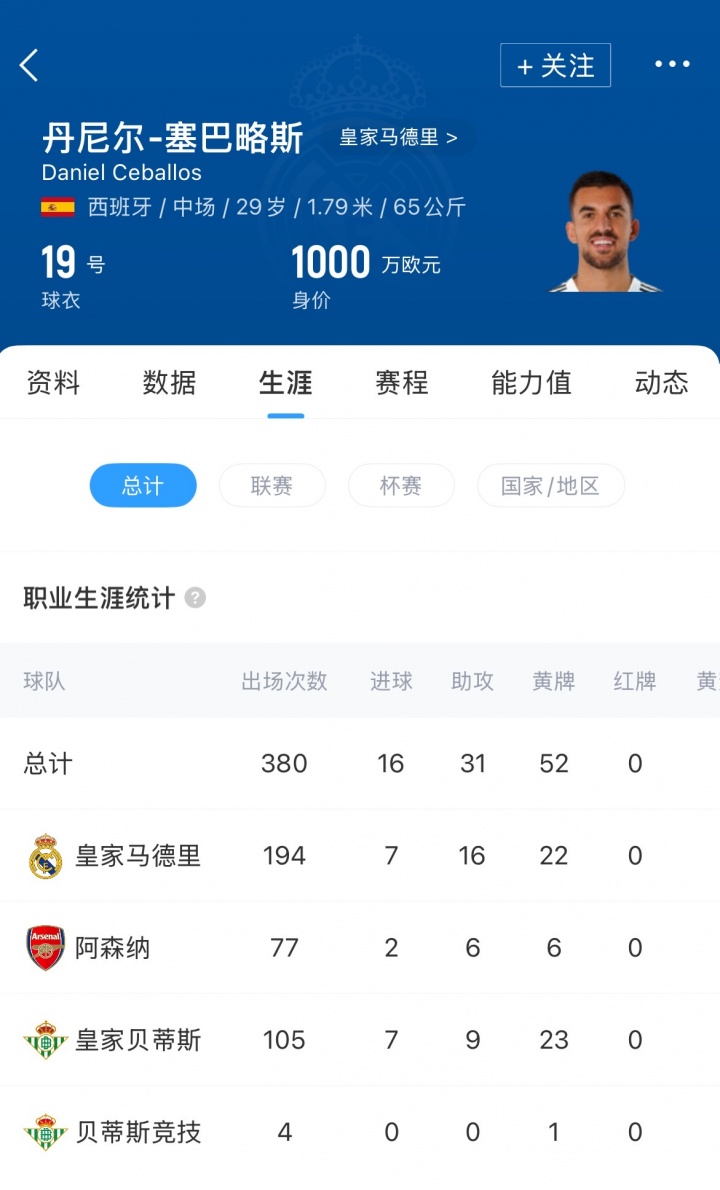The width and height of the screenshot is (720, 1190).
Task: Open the three-dot overflow menu
Action: click(672, 65)
